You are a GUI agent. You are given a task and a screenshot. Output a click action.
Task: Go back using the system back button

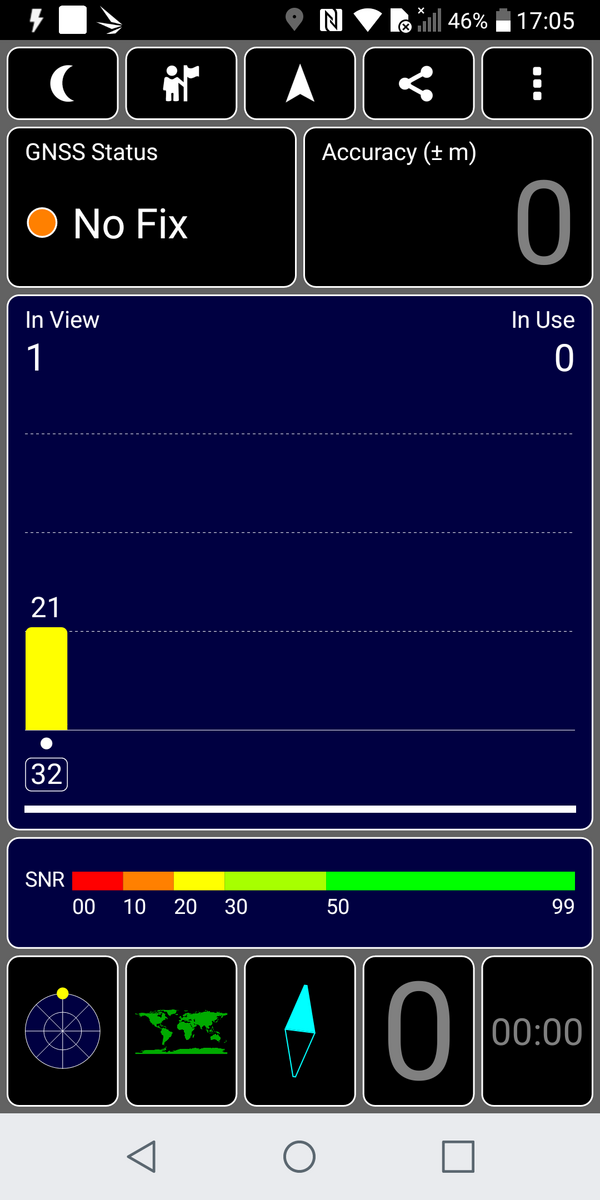(142, 1157)
